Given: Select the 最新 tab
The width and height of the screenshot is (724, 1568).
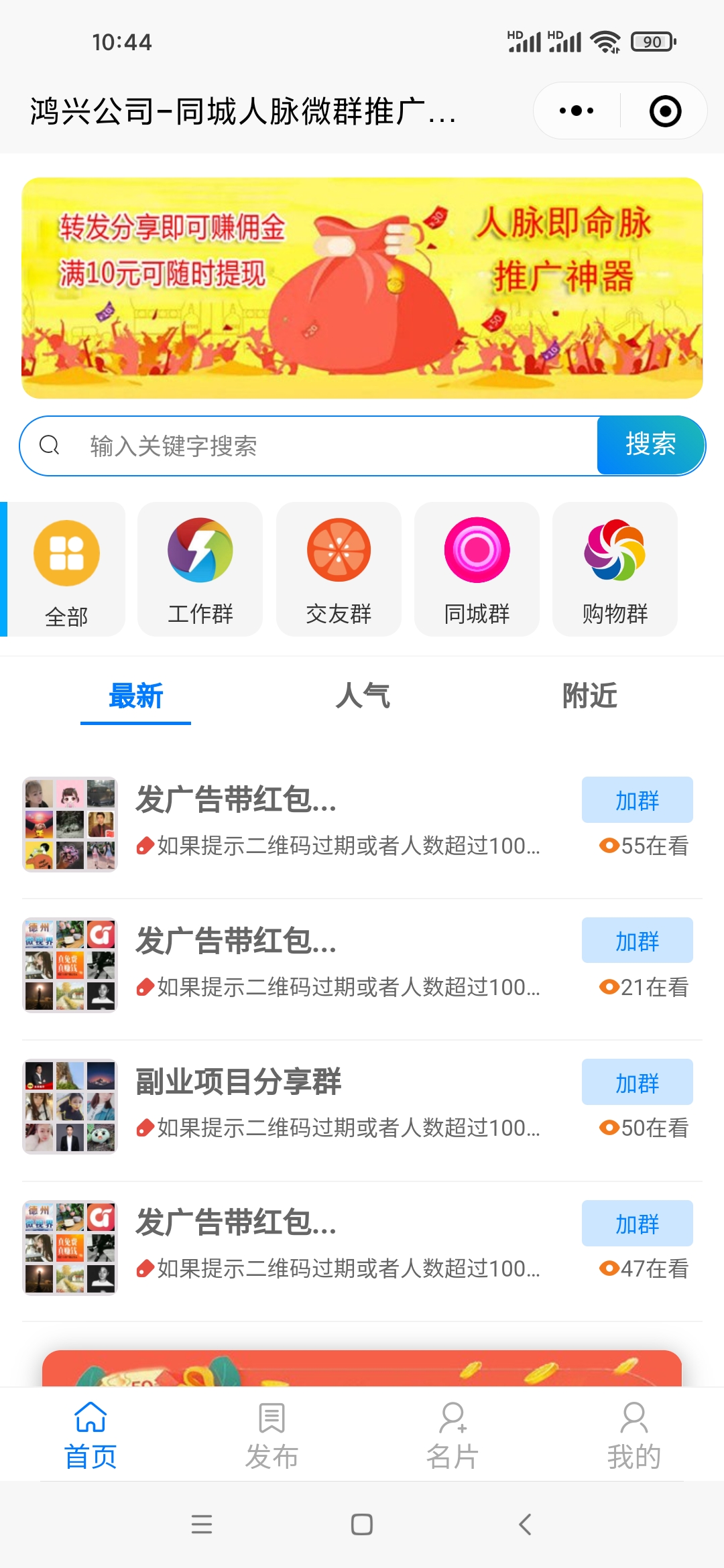Looking at the screenshot, I should pyautogui.click(x=135, y=696).
